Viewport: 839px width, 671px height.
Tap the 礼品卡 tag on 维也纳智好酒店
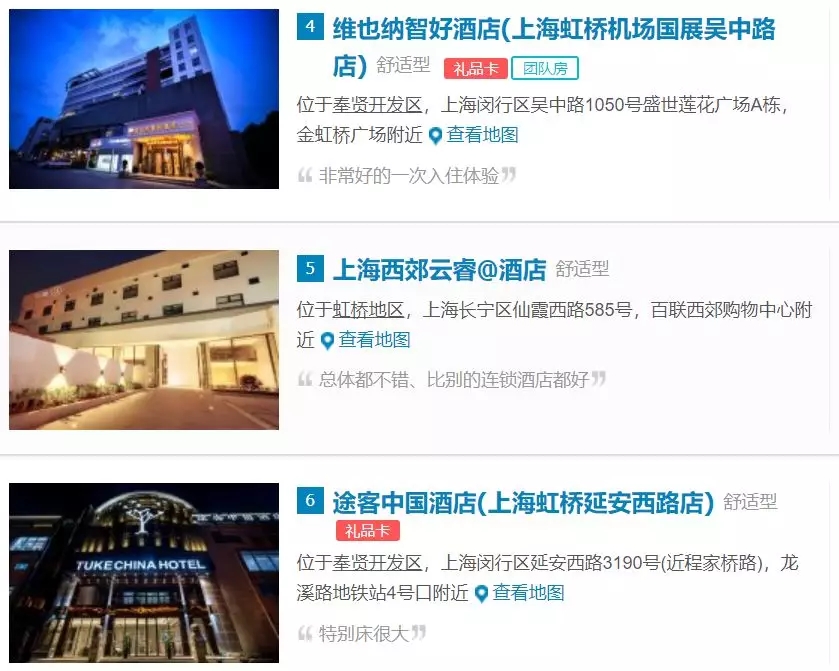[476, 69]
